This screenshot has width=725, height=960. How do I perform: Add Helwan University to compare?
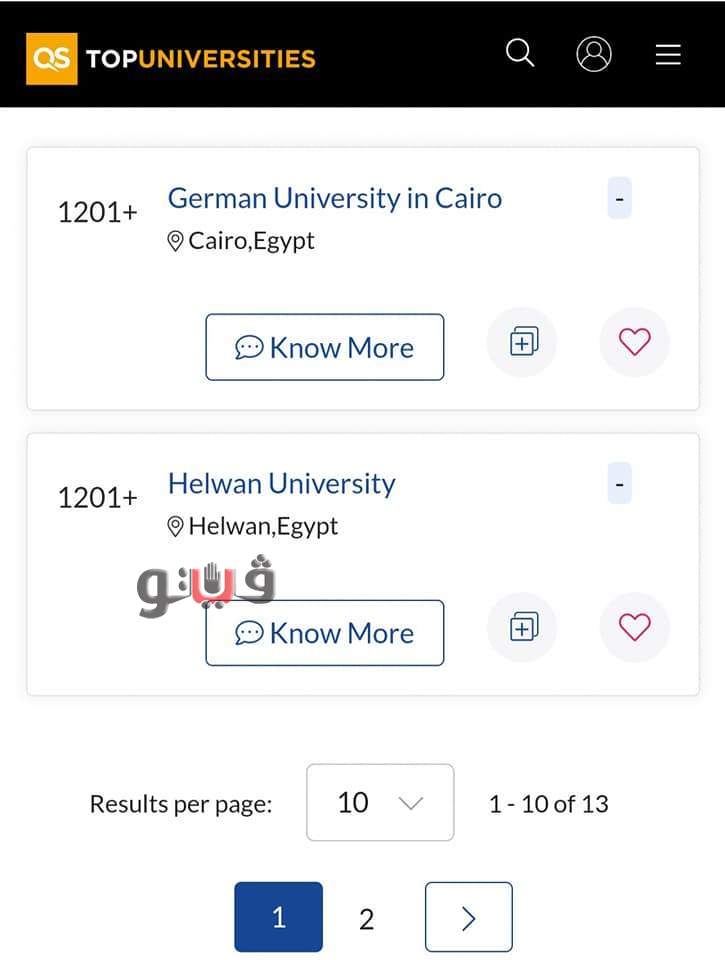click(x=523, y=627)
